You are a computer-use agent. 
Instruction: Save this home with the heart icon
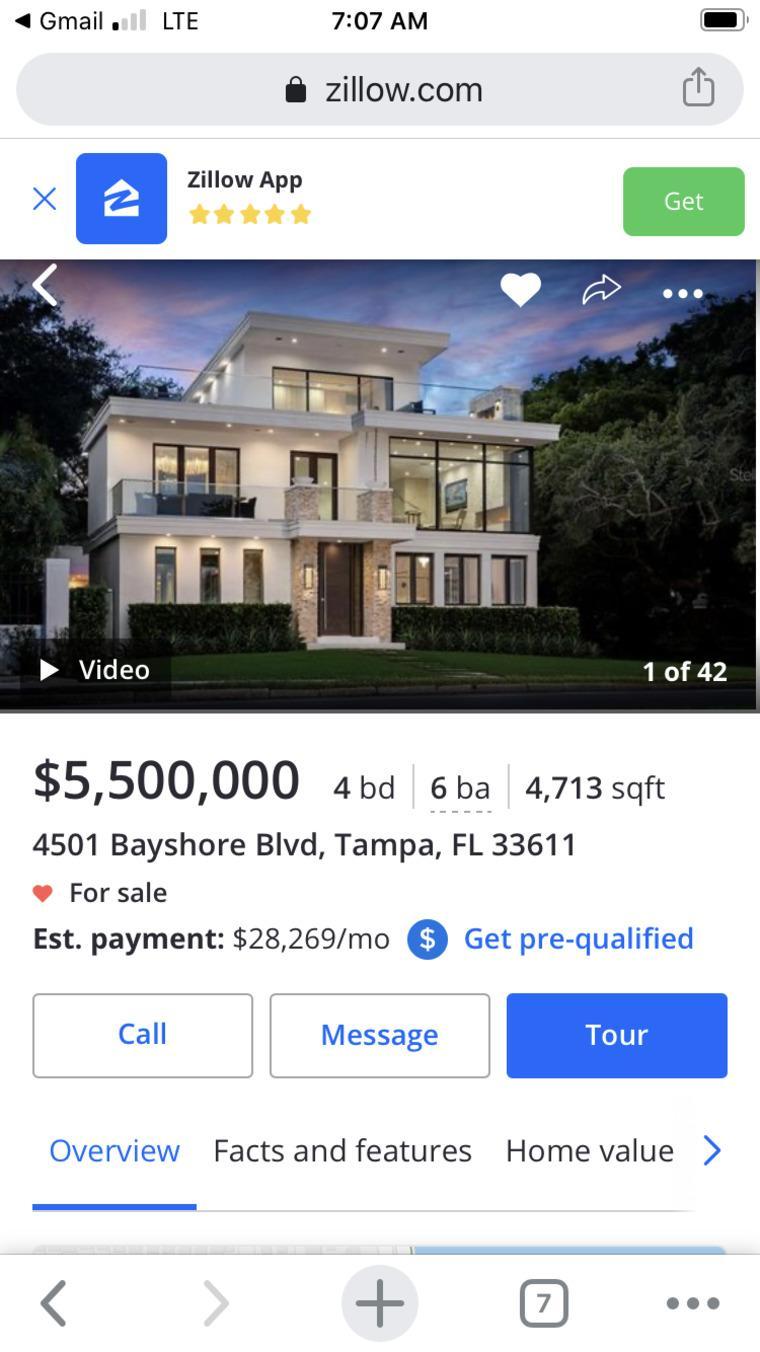pos(520,290)
